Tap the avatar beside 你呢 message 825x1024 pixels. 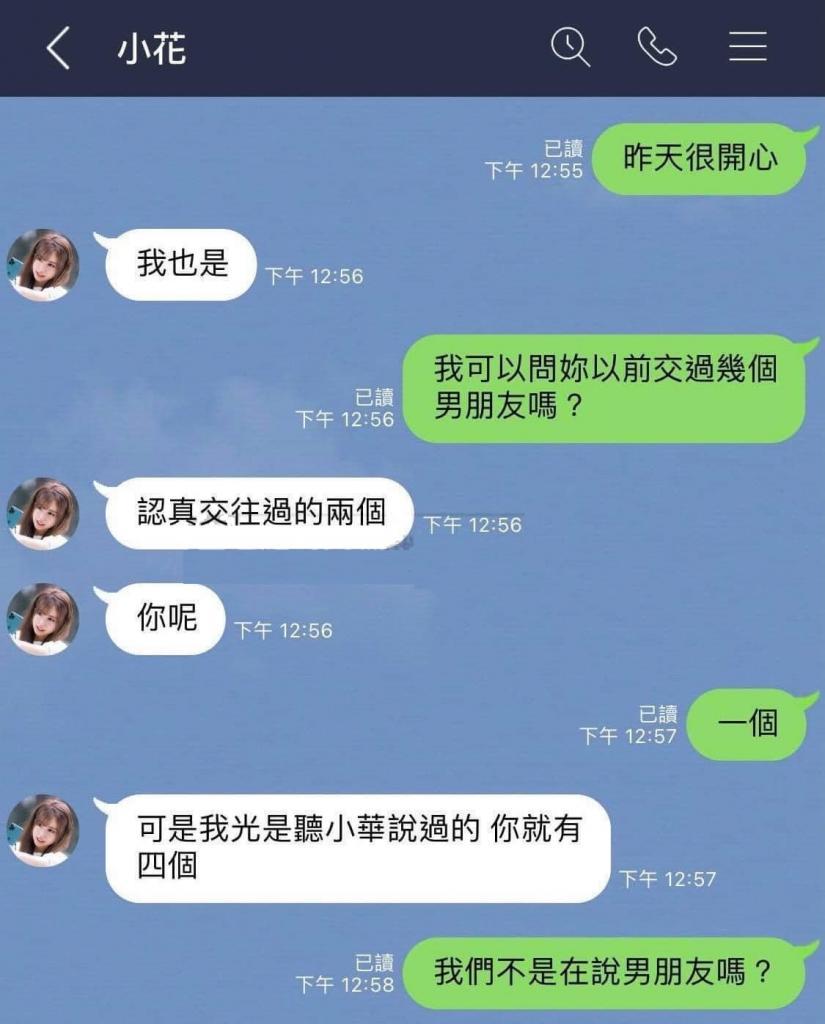pos(43,619)
